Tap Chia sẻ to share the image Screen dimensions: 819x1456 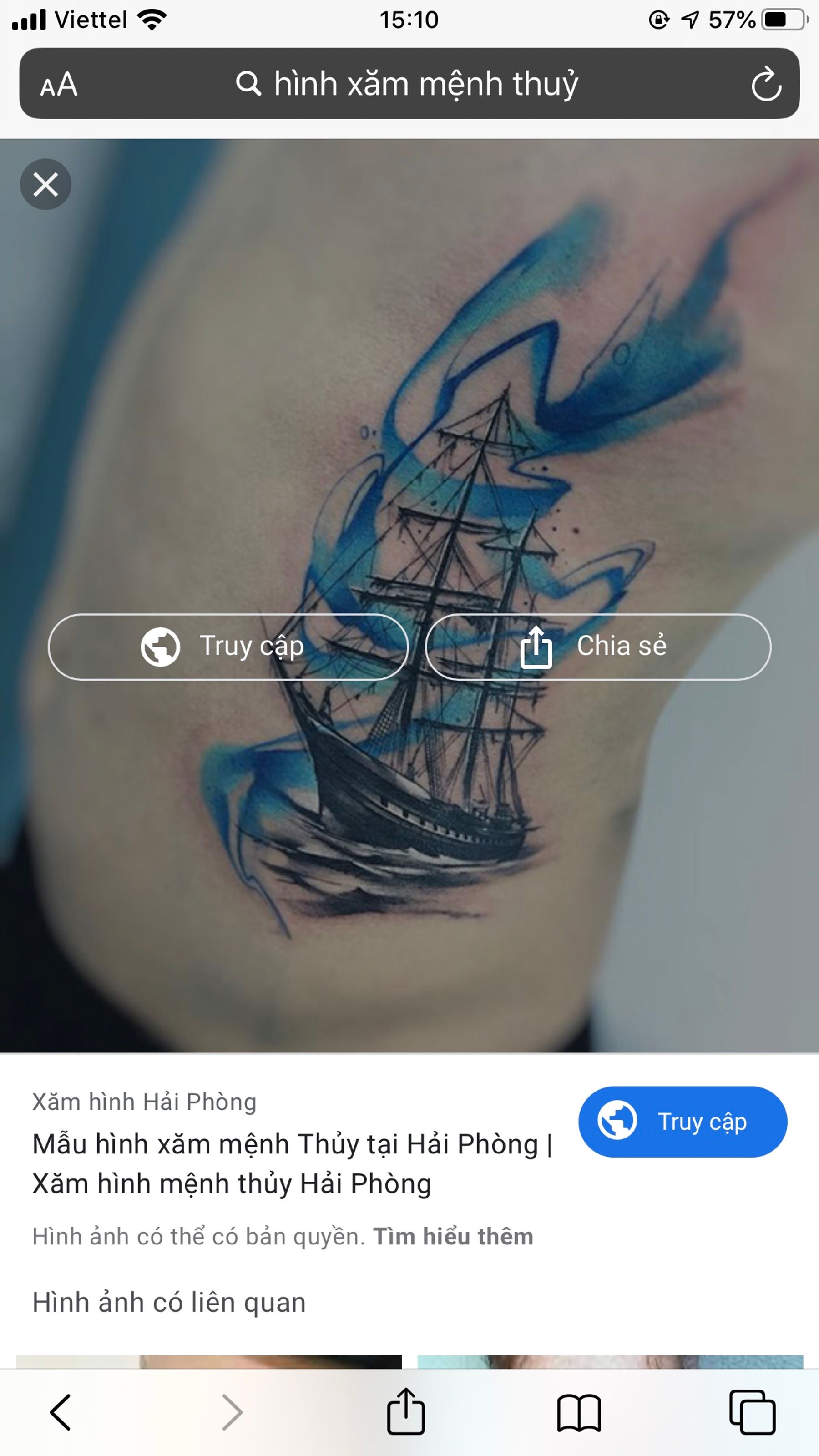[598, 647]
